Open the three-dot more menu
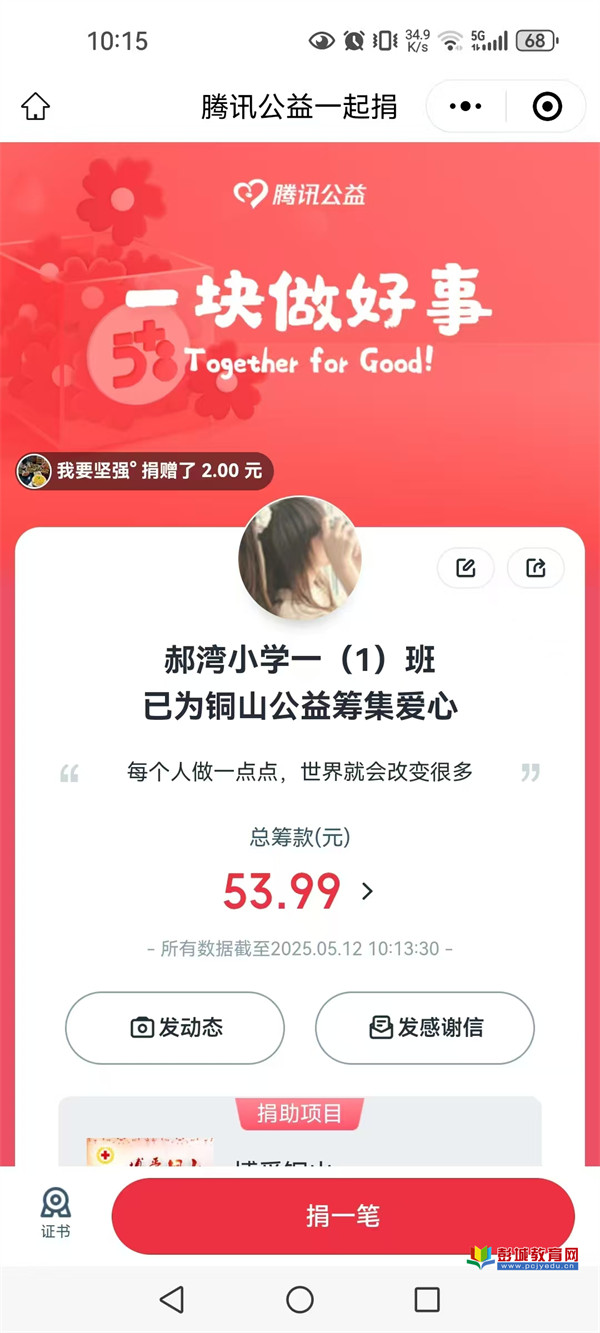Screen dimensions: 600x1333 pyautogui.click(x=466, y=106)
